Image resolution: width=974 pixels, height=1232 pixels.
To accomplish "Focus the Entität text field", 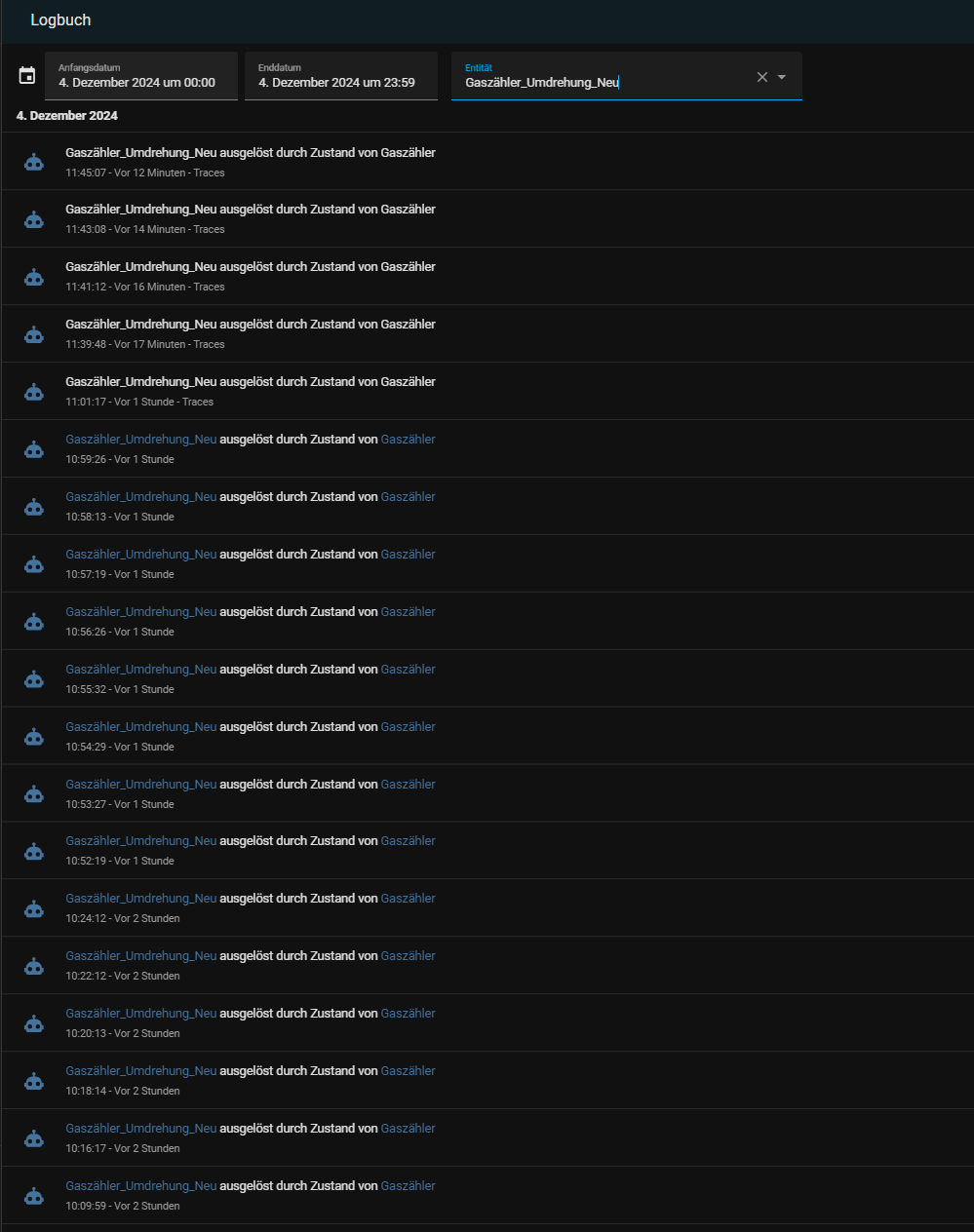I will click(595, 83).
